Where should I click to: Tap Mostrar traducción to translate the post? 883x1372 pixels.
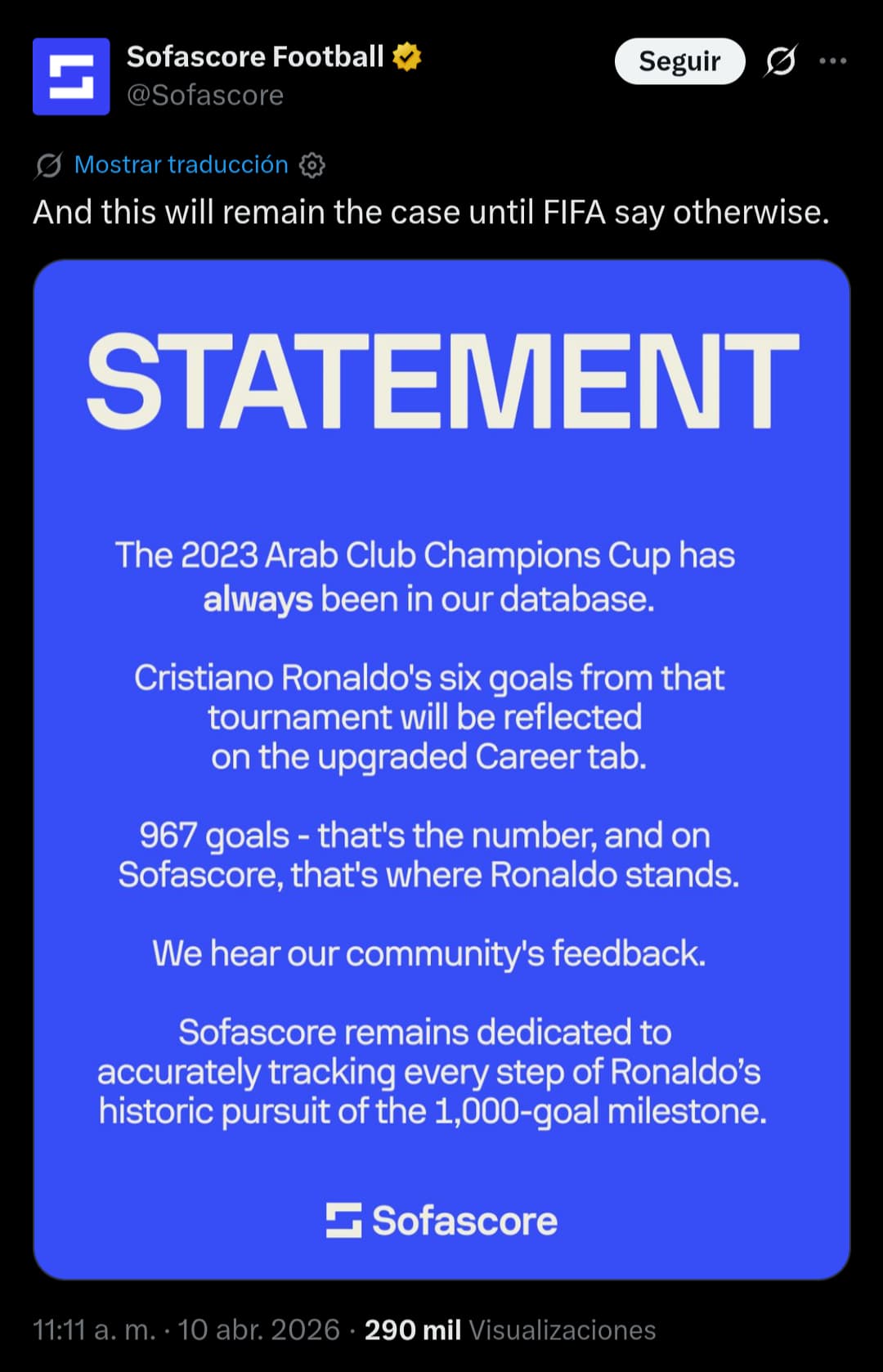(x=181, y=165)
